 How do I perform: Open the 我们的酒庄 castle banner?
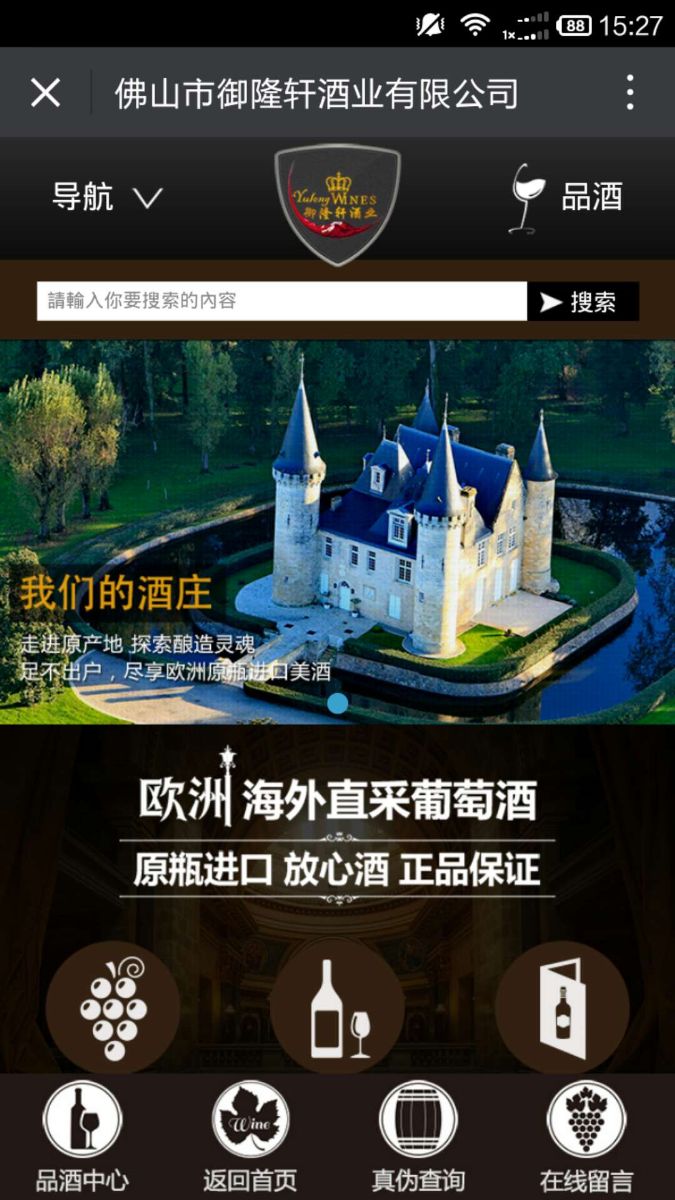pos(337,530)
